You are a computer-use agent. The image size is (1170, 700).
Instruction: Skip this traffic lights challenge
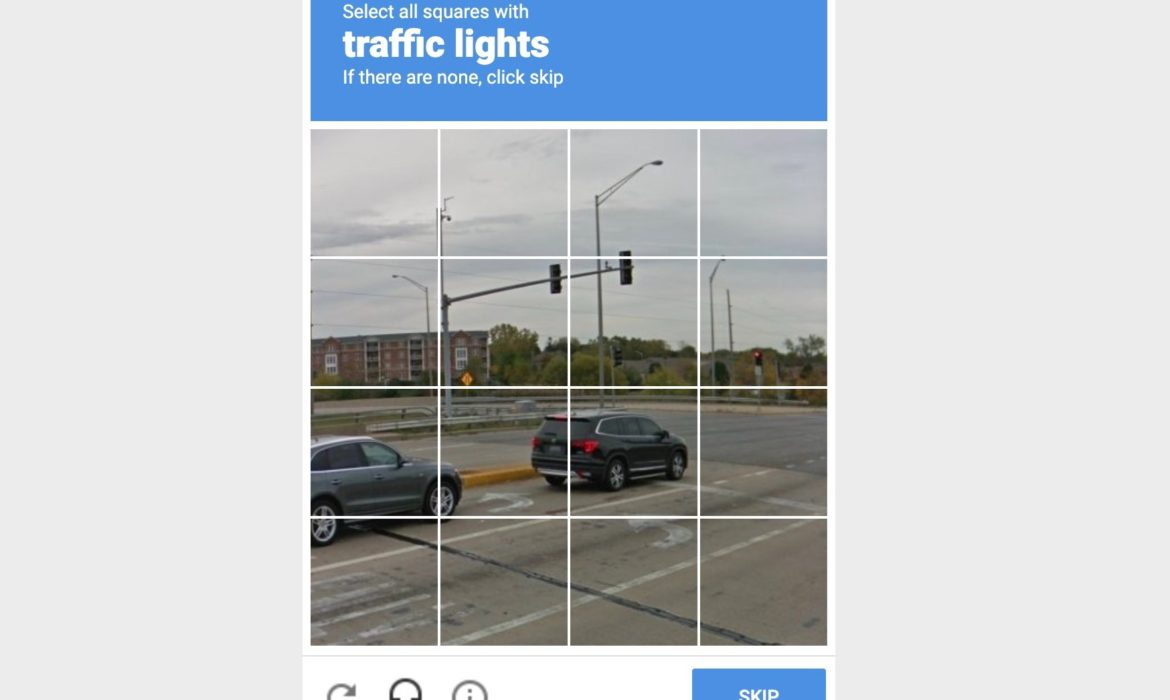758,688
